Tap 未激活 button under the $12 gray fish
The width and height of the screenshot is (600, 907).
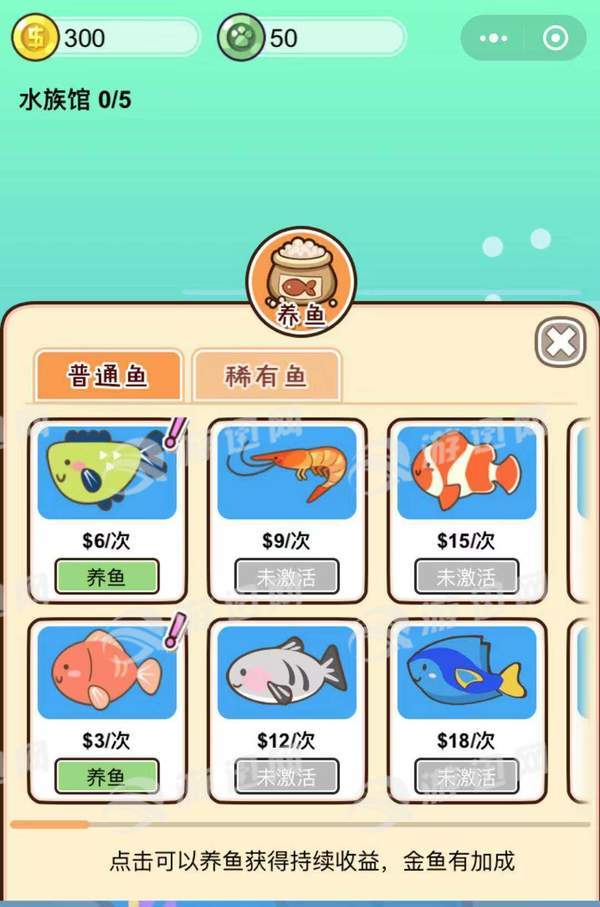[286, 777]
